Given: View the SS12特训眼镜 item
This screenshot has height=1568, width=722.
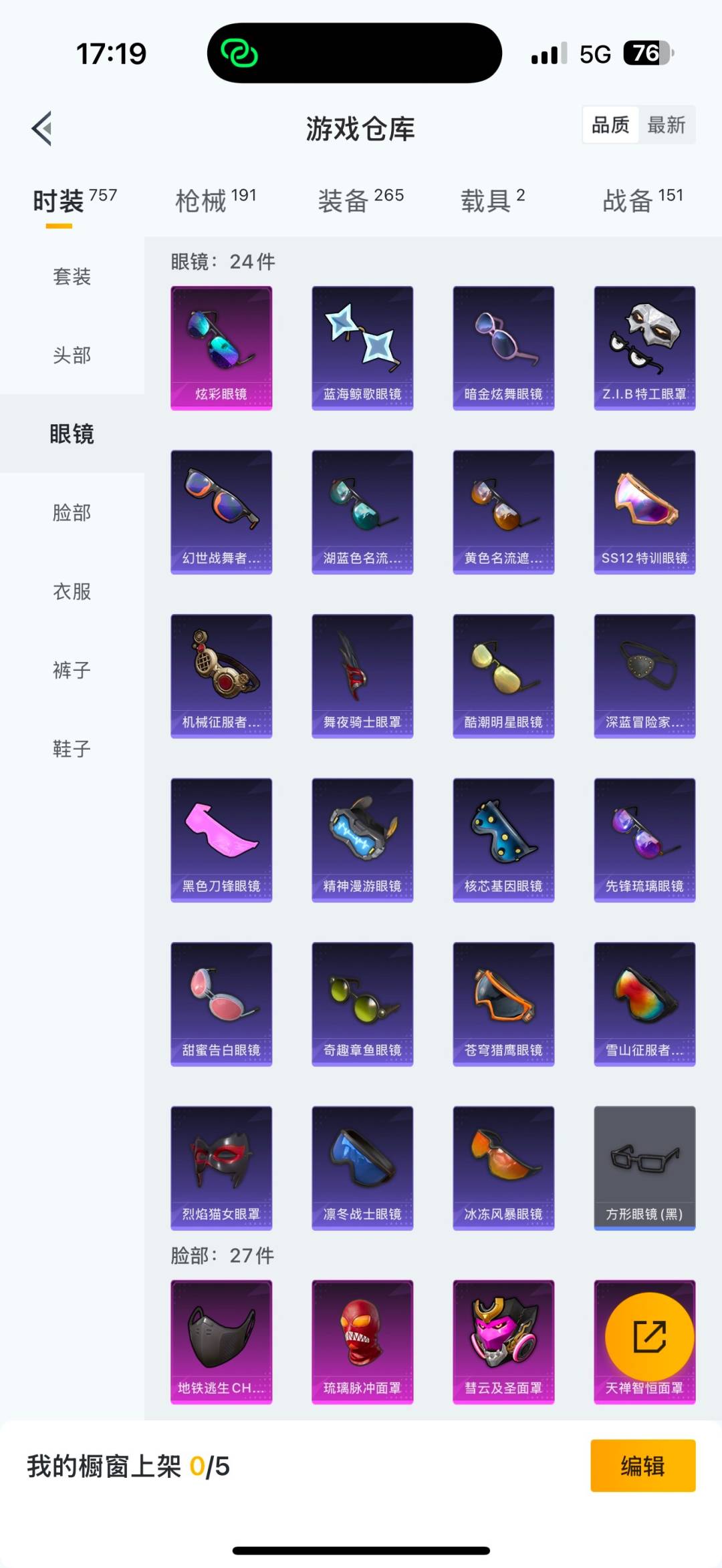Looking at the screenshot, I should [x=644, y=509].
